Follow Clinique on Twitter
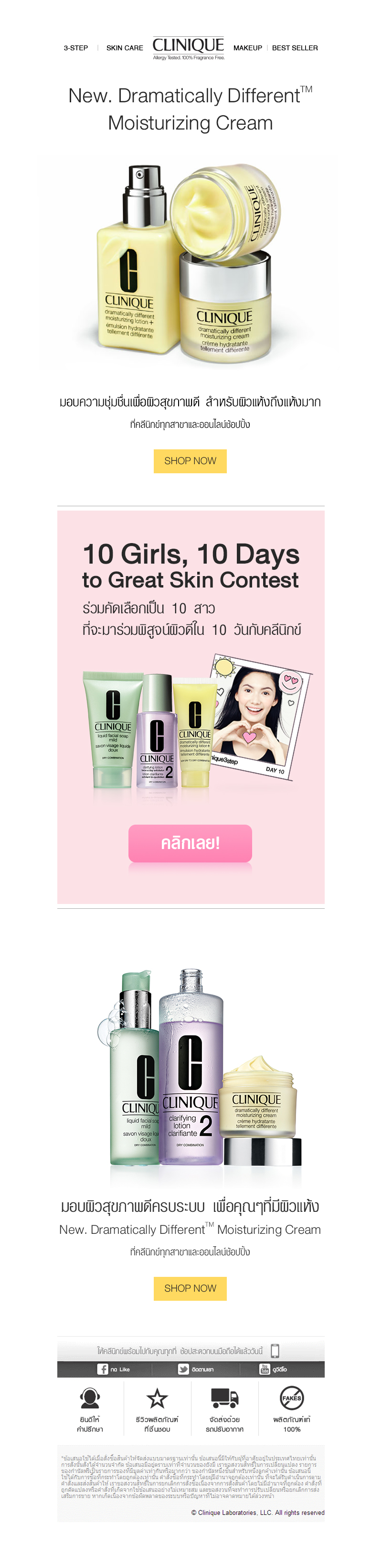The image size is (382, 1568). [x=195, y=1369]
